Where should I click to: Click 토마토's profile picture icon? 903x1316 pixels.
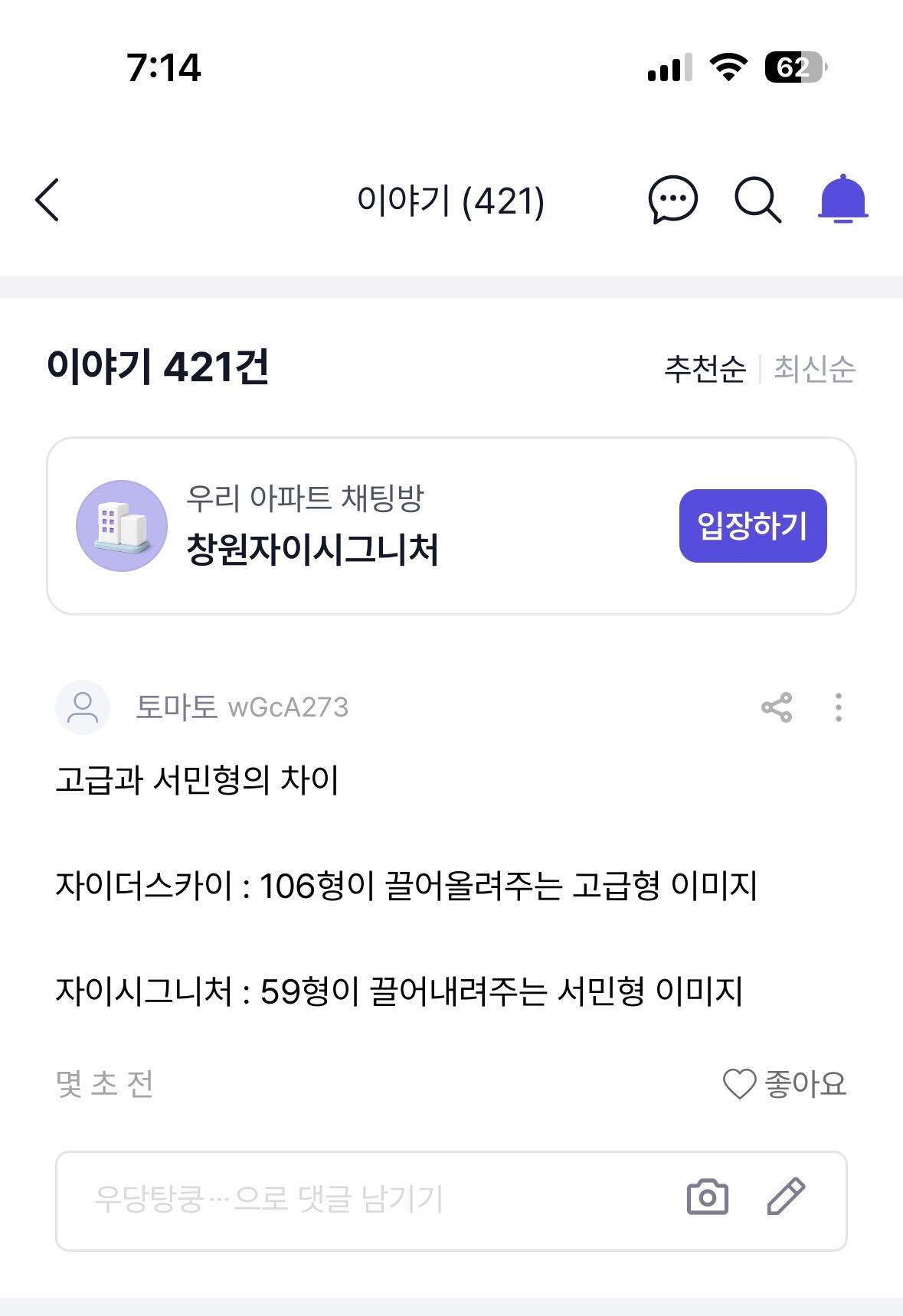[83, 708]
